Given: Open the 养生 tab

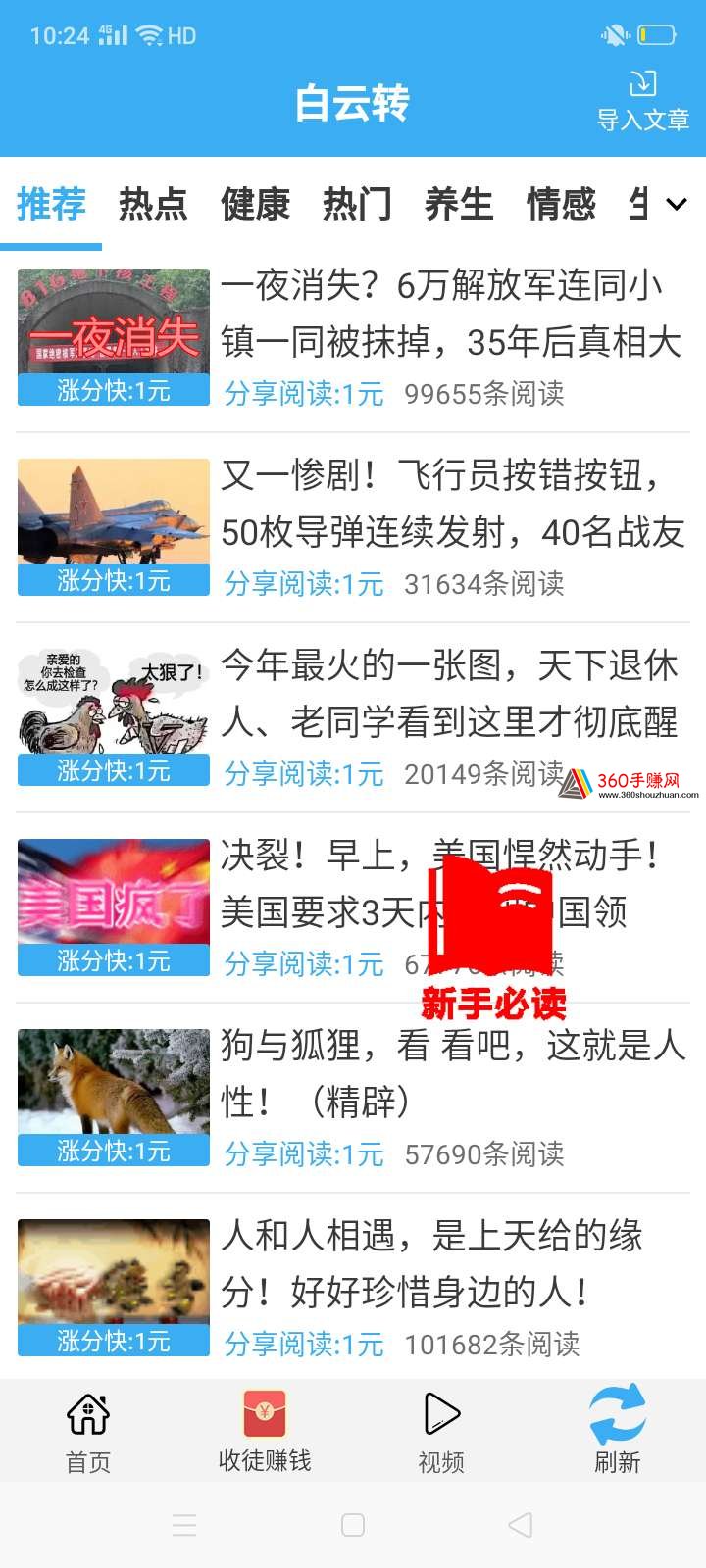Looking at the screenshot, I should click(459, 204).
